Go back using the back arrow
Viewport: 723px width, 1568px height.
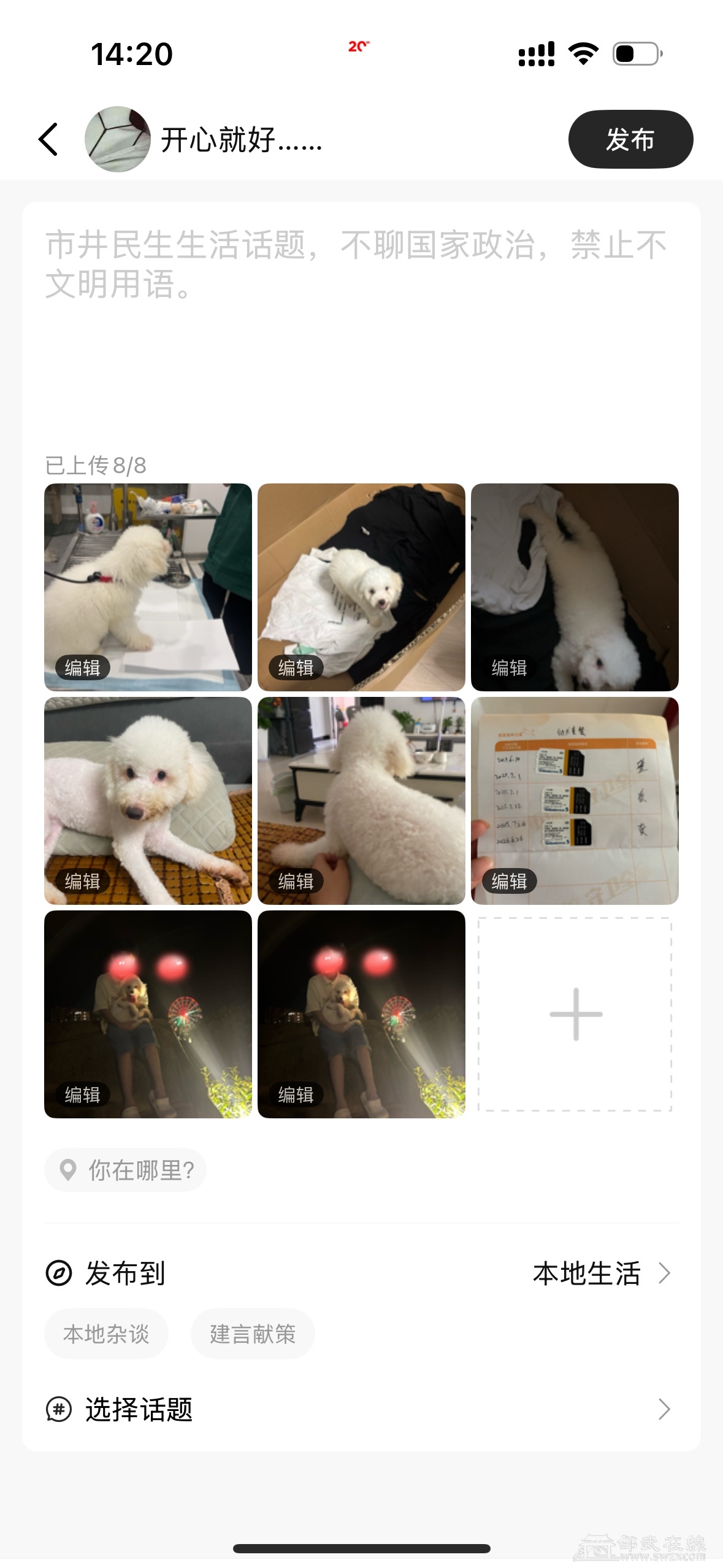pyautogui.click(x=49, y=139)
